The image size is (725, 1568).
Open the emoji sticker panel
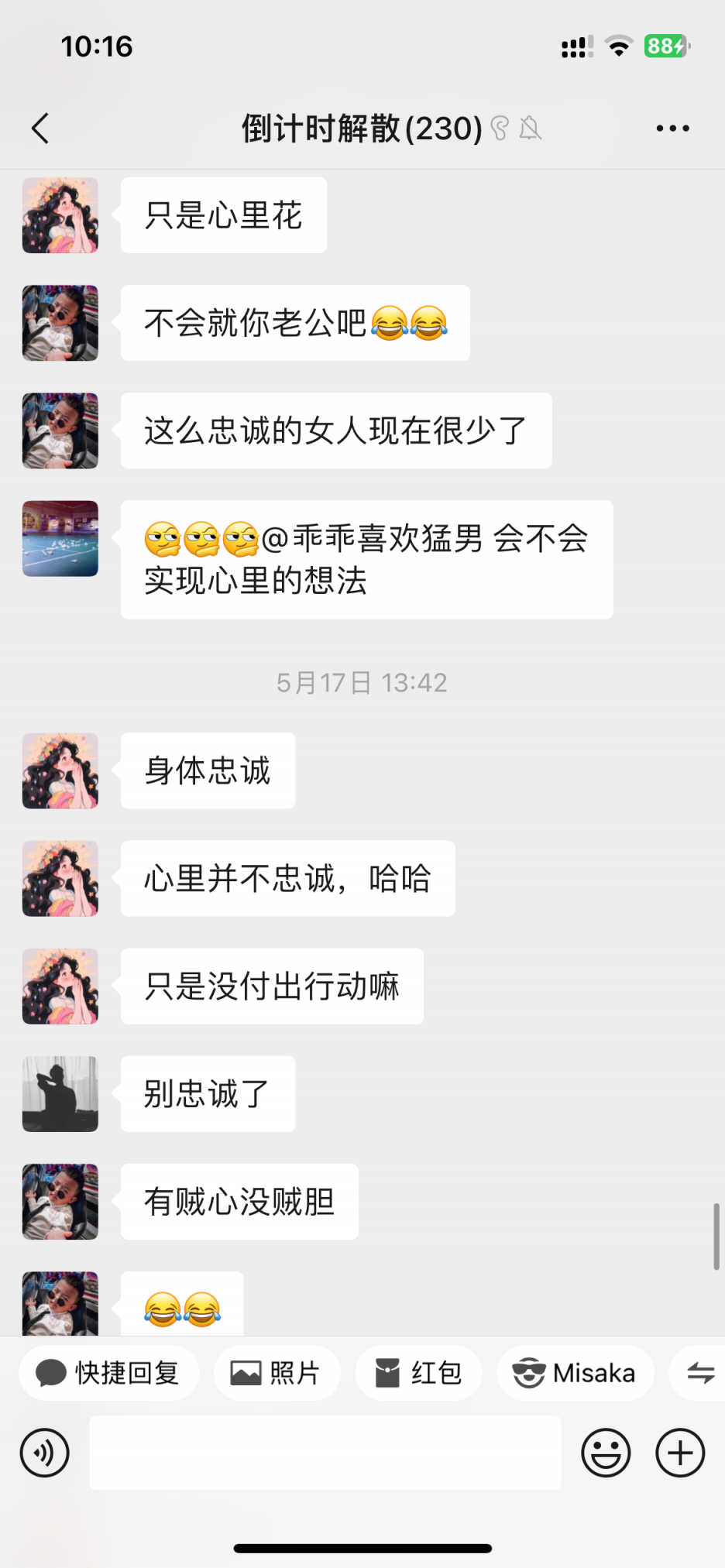(x=606, y=1453)
